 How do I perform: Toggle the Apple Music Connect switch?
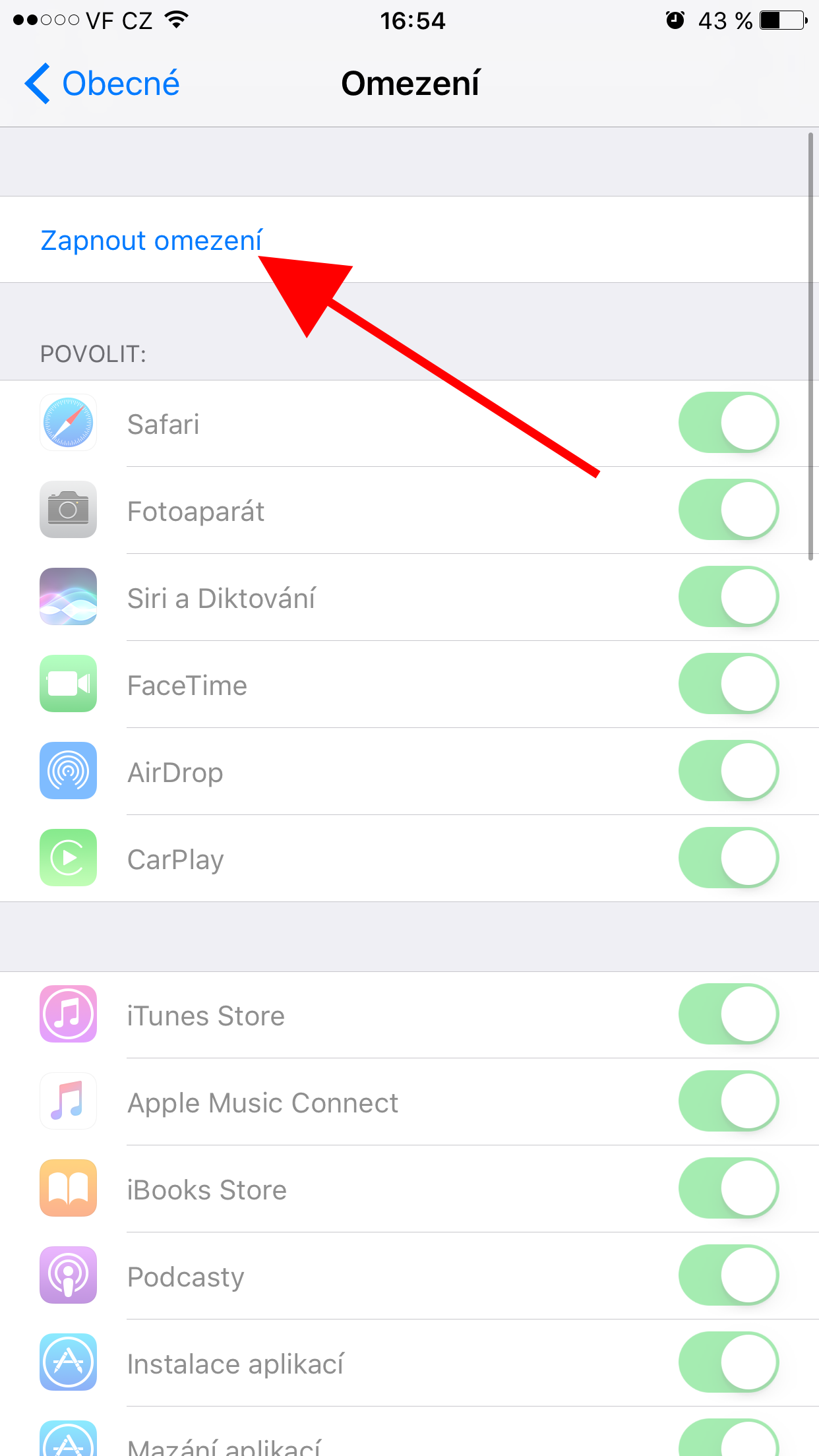[x=728, y=1101]
